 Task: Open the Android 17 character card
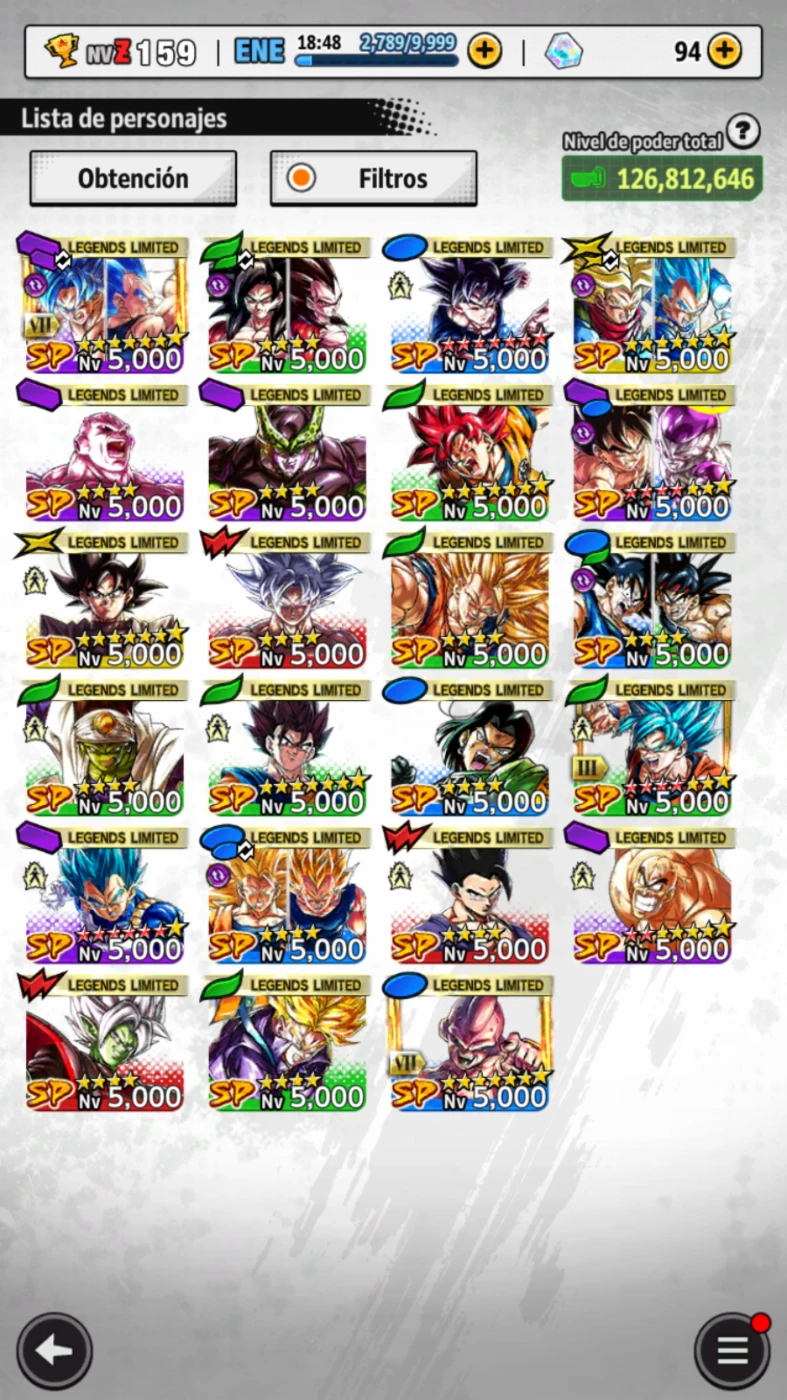coord(469,747)
